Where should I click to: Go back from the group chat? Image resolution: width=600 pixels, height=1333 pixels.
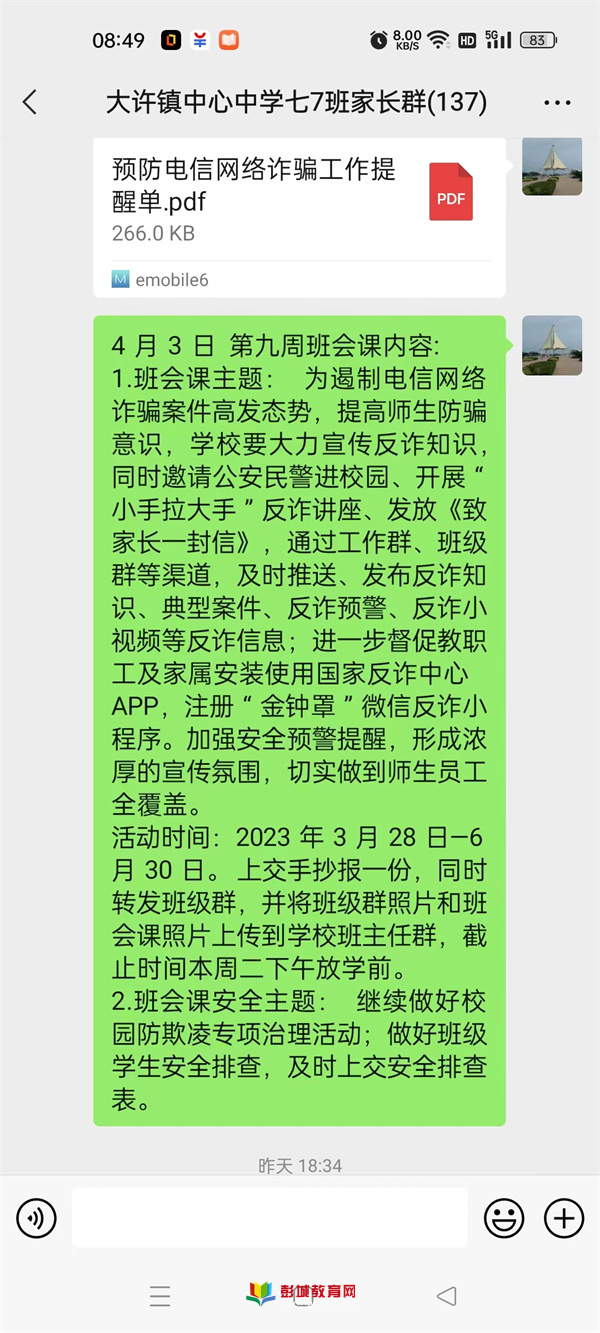[30, 102]
